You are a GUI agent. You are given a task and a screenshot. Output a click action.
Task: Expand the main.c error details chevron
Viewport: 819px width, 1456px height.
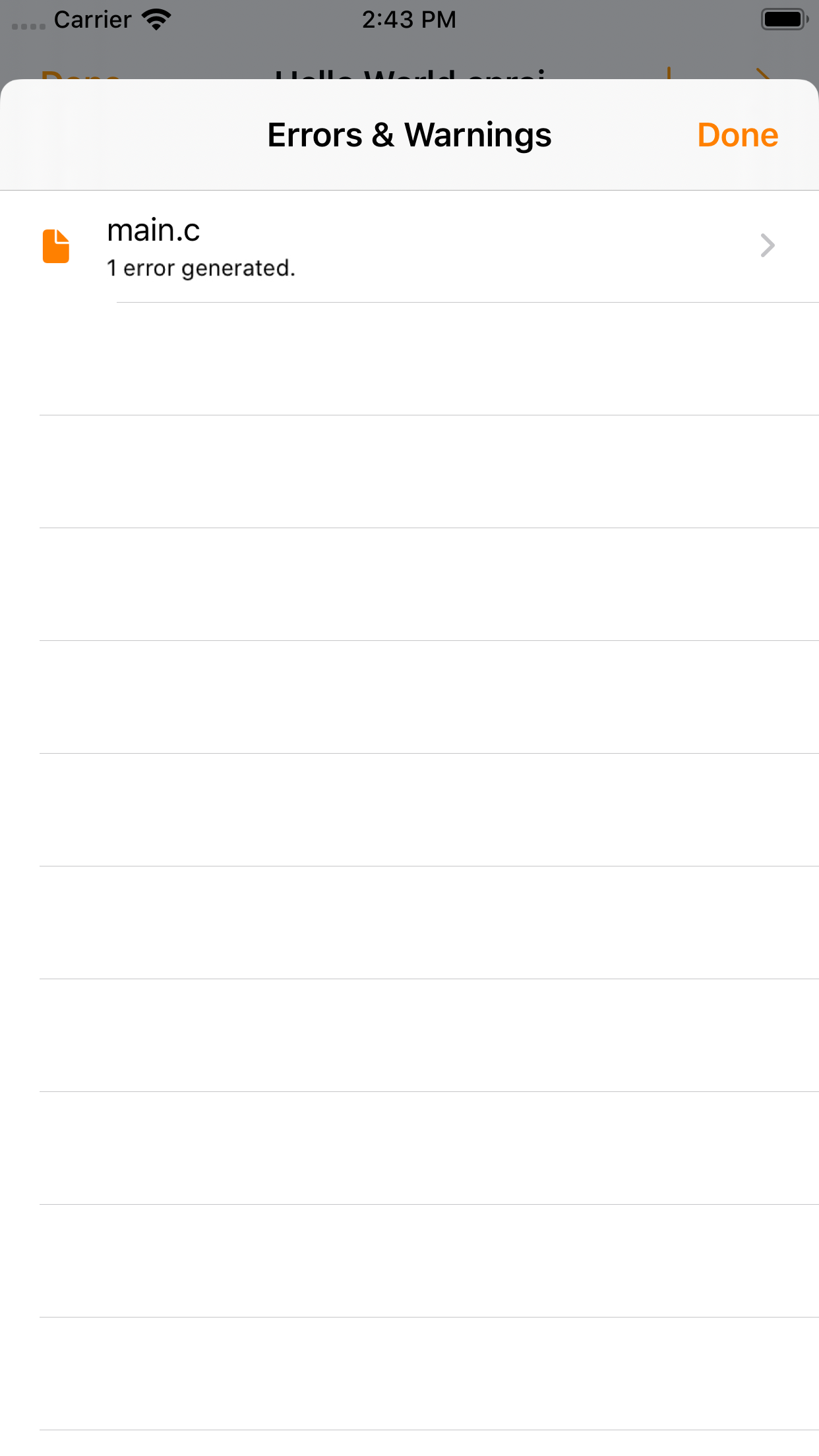[768, 245]
